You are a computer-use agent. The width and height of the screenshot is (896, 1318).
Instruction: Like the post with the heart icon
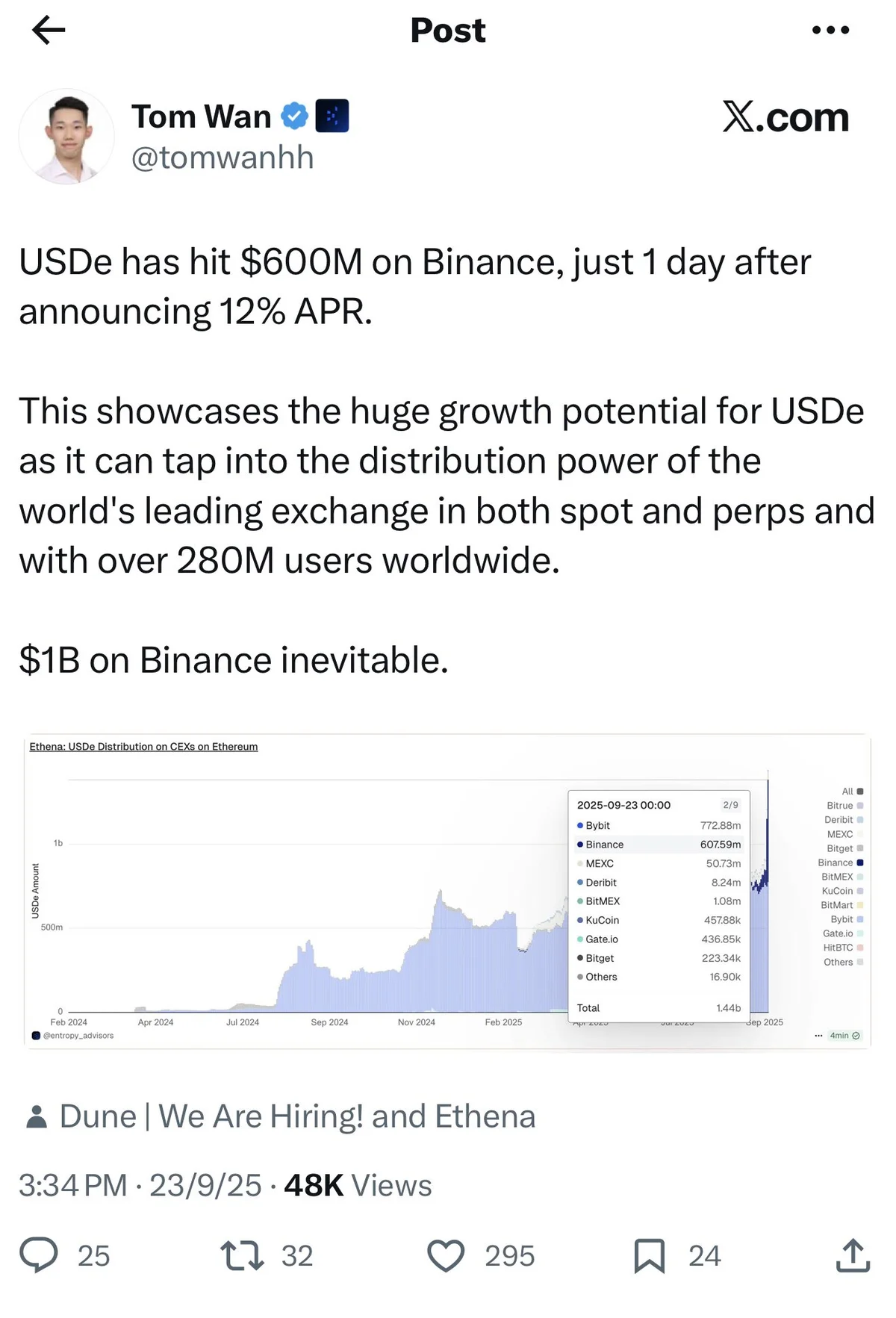coord(446,1256)
